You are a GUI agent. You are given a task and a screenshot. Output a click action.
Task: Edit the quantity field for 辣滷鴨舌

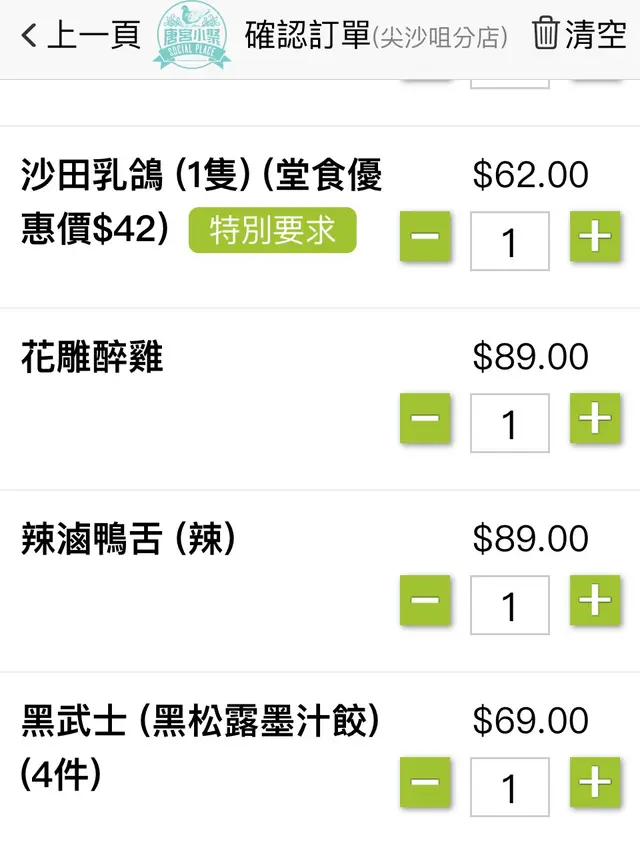pos(510,605)
